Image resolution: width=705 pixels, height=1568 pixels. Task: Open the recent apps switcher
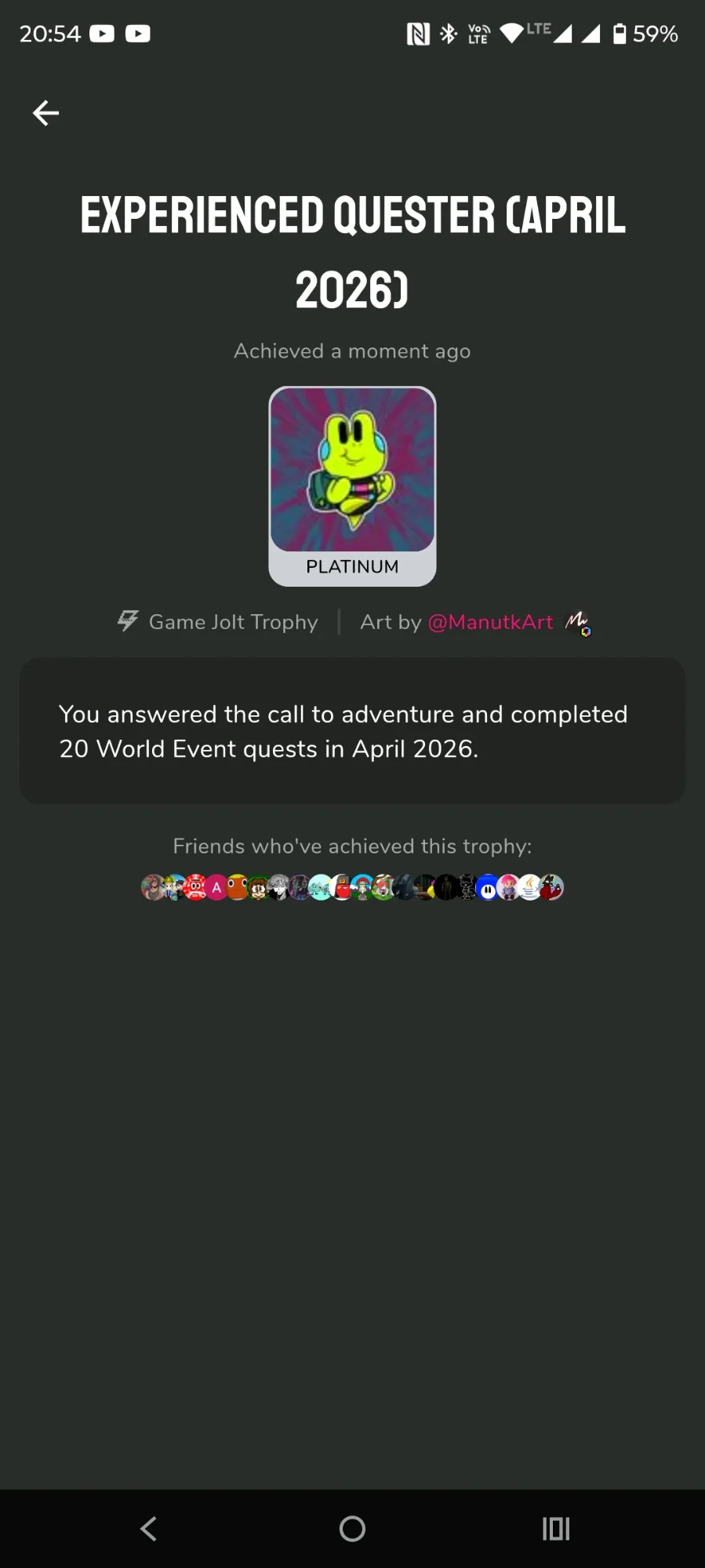point(555,1528)
